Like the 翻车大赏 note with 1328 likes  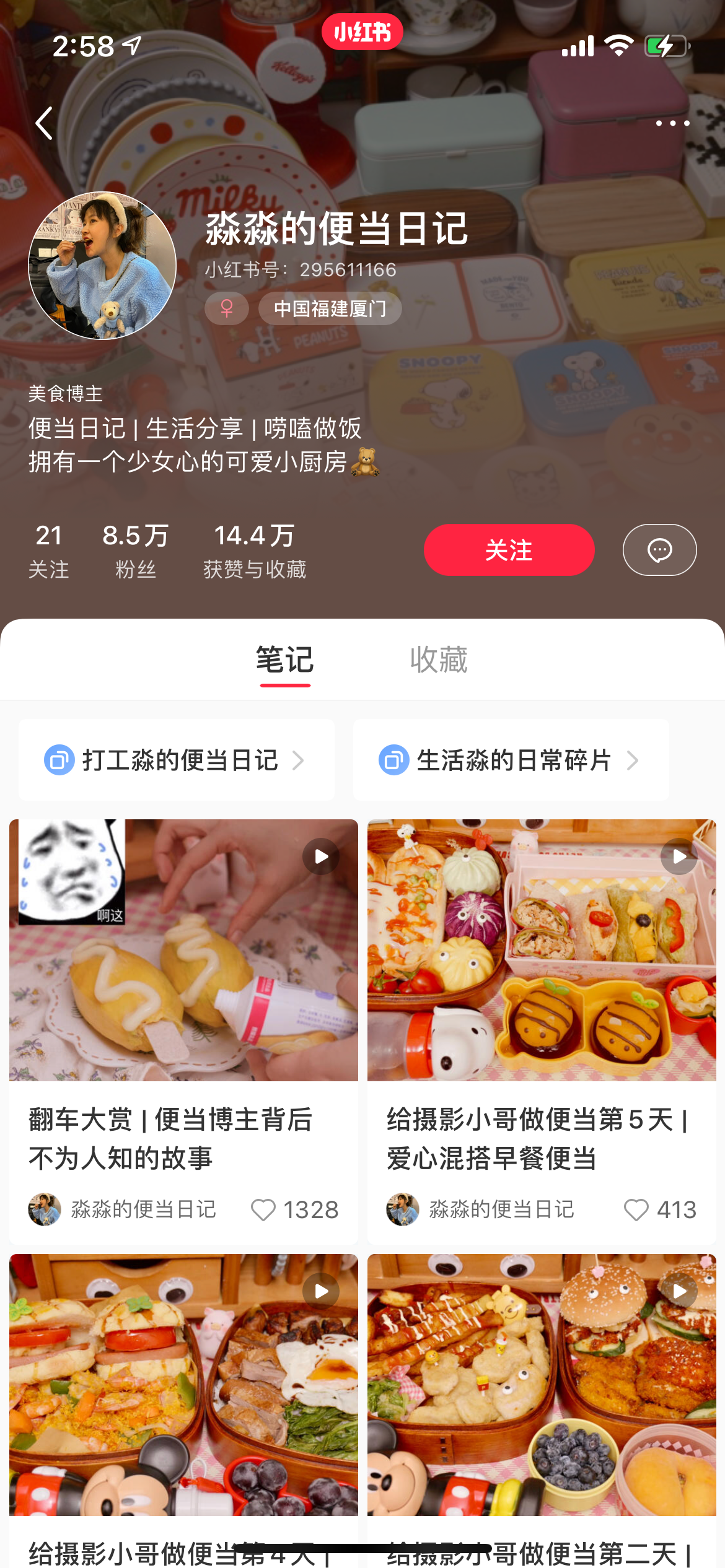click(x=263, y=1209)
